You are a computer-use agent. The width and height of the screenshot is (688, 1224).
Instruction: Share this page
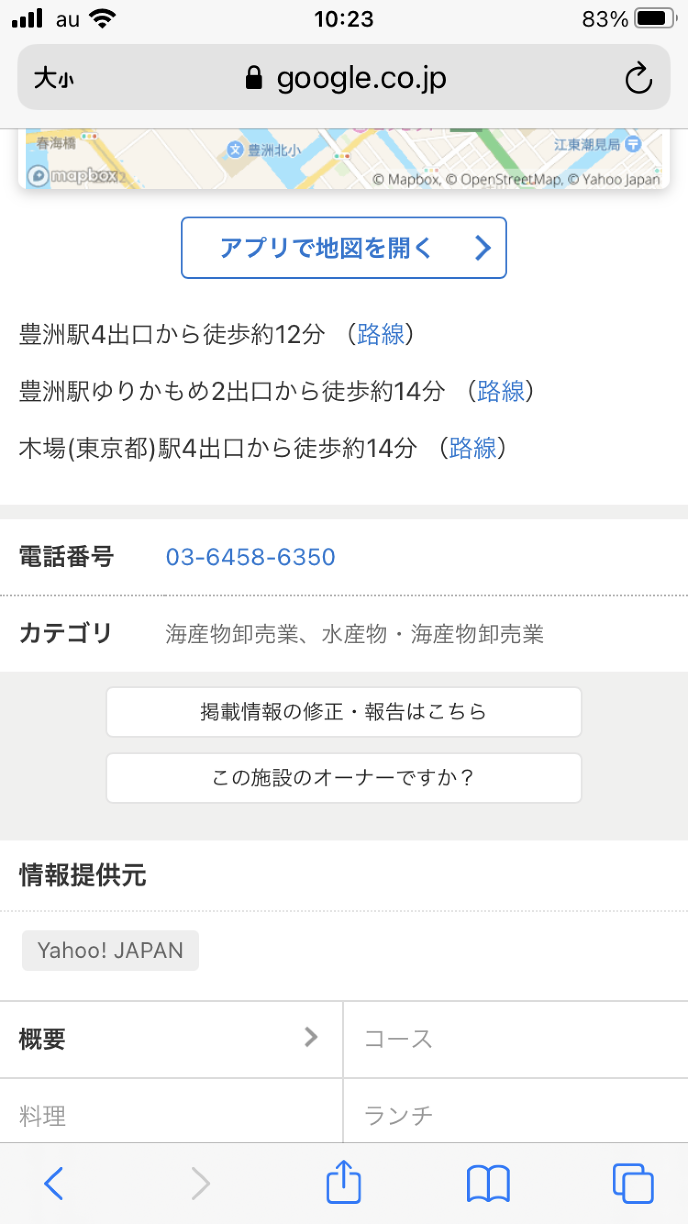[343, 1184]
